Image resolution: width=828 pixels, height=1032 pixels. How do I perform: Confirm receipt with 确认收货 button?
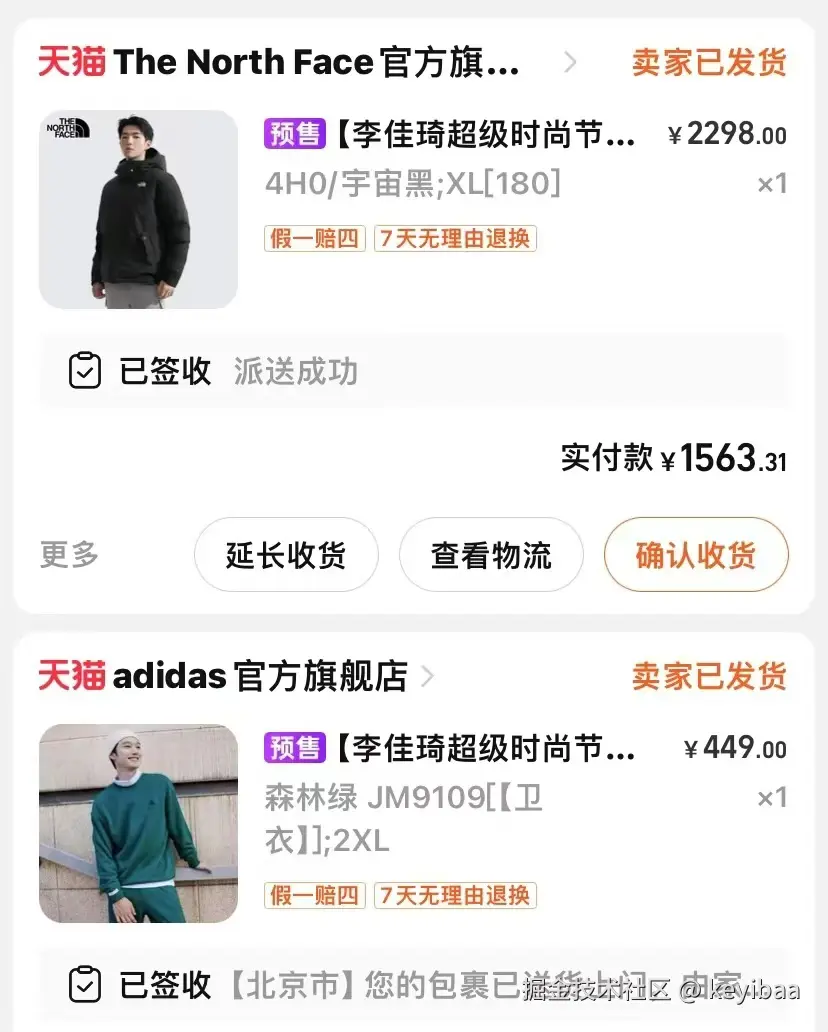pyautogui.click(x=695, y=554)
